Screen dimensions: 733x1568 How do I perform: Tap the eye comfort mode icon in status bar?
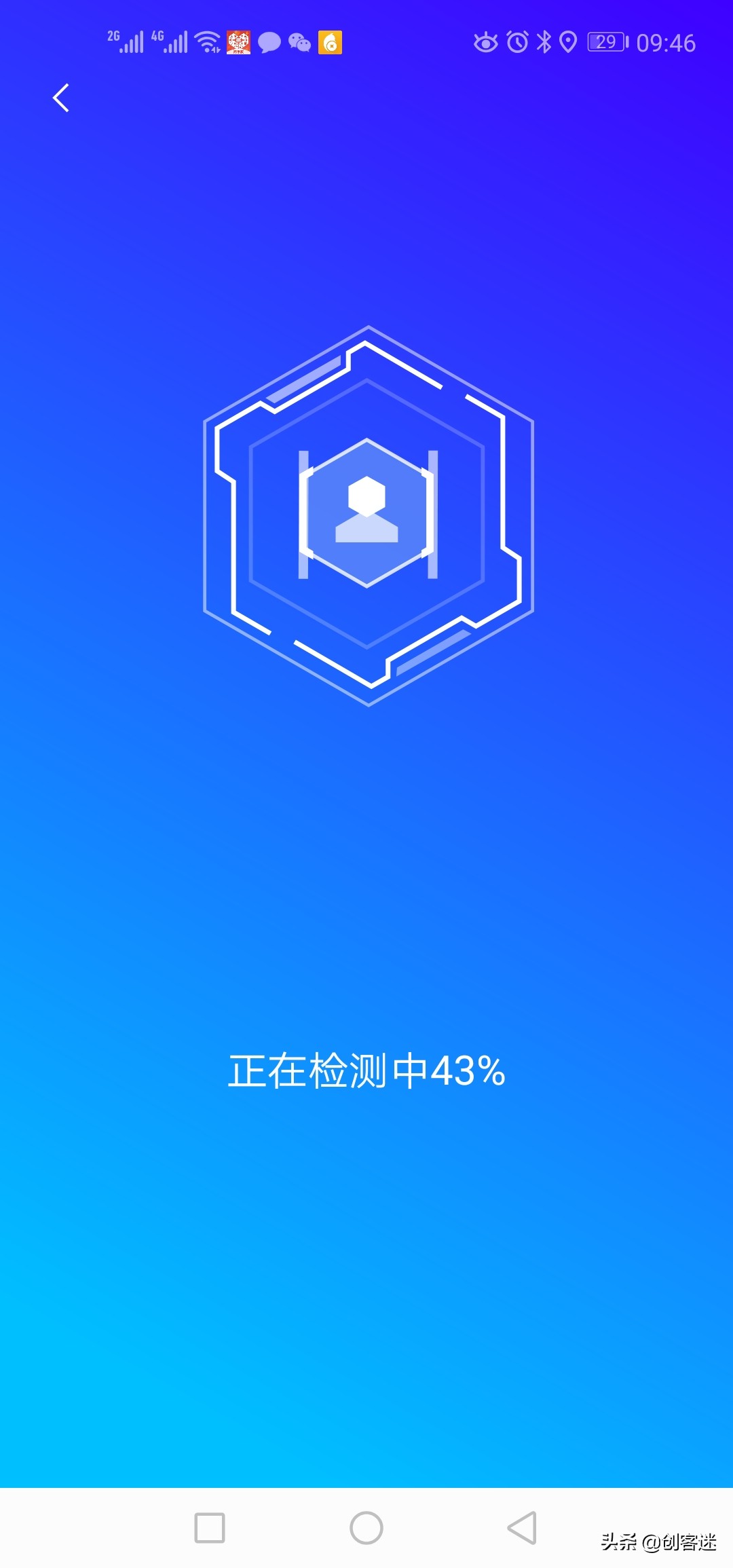[x=486, y=43]
